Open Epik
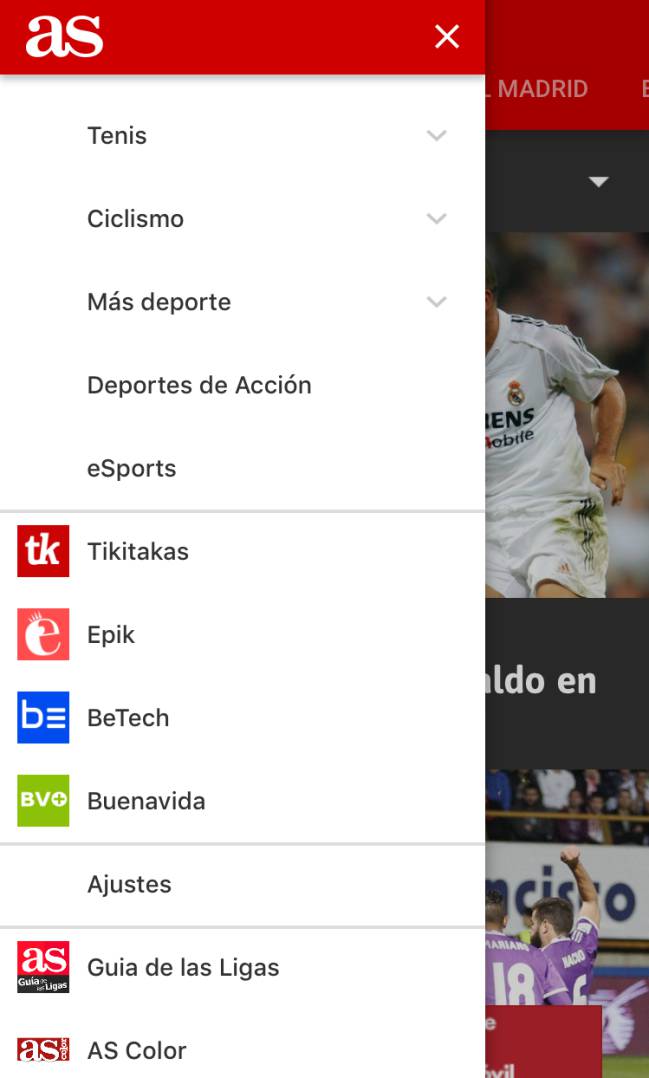The image size is (649, 1078). tap(110, 634)
